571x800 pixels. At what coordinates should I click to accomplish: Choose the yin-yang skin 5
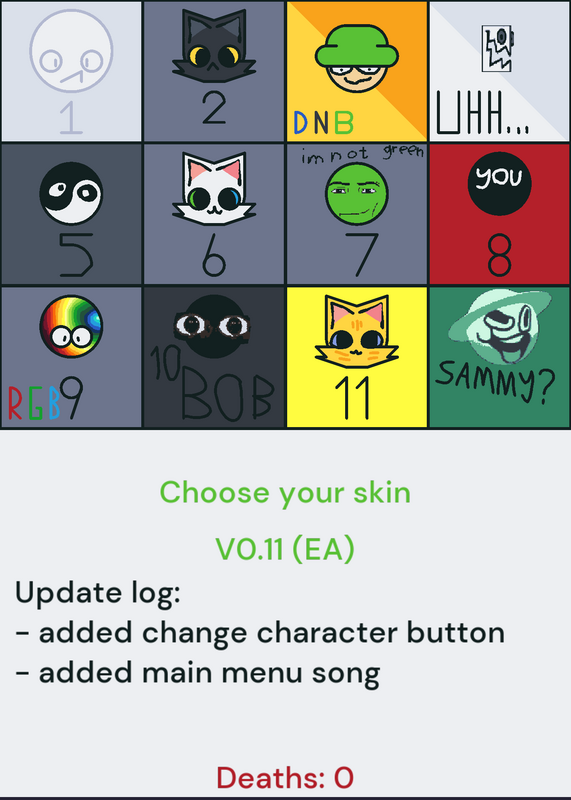tap(71, 214)
